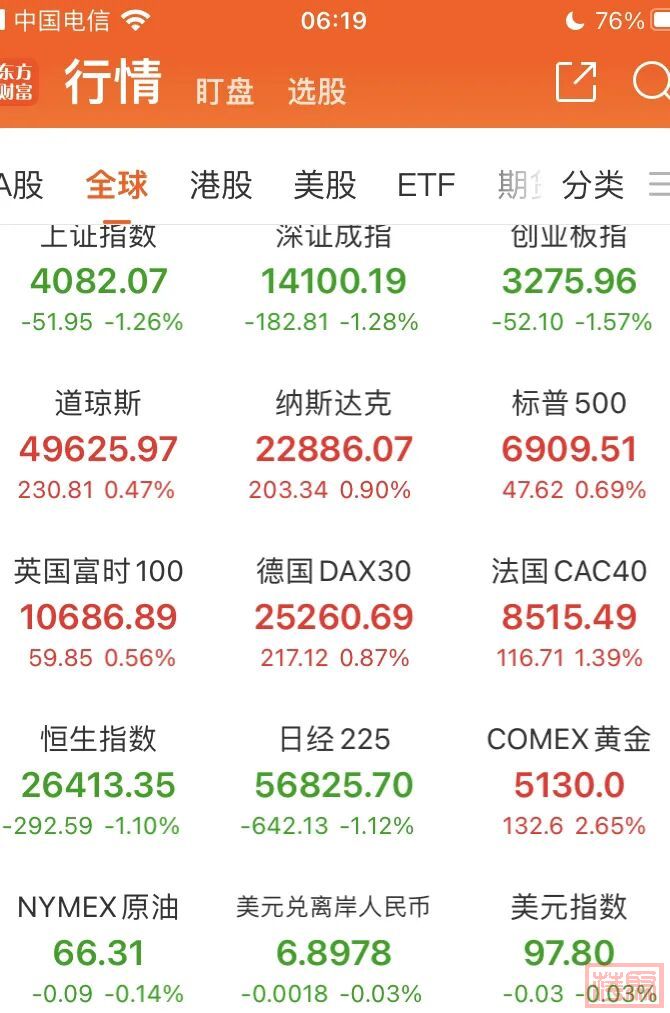Viewport: 670px width, 1013px height.
Task: Open the share icon in the header
Action: (x=576, y=83)
